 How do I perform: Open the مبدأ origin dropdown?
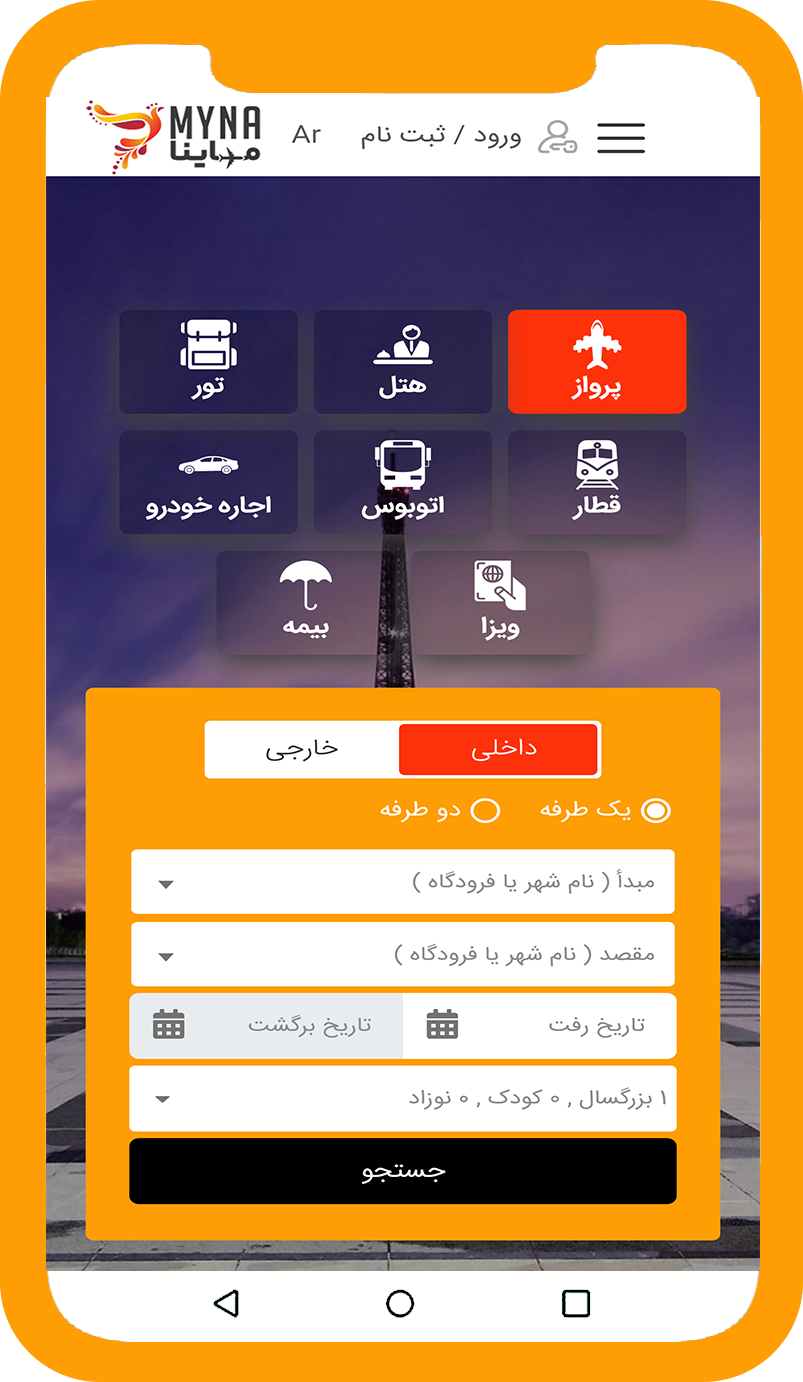tap(402, 882)
